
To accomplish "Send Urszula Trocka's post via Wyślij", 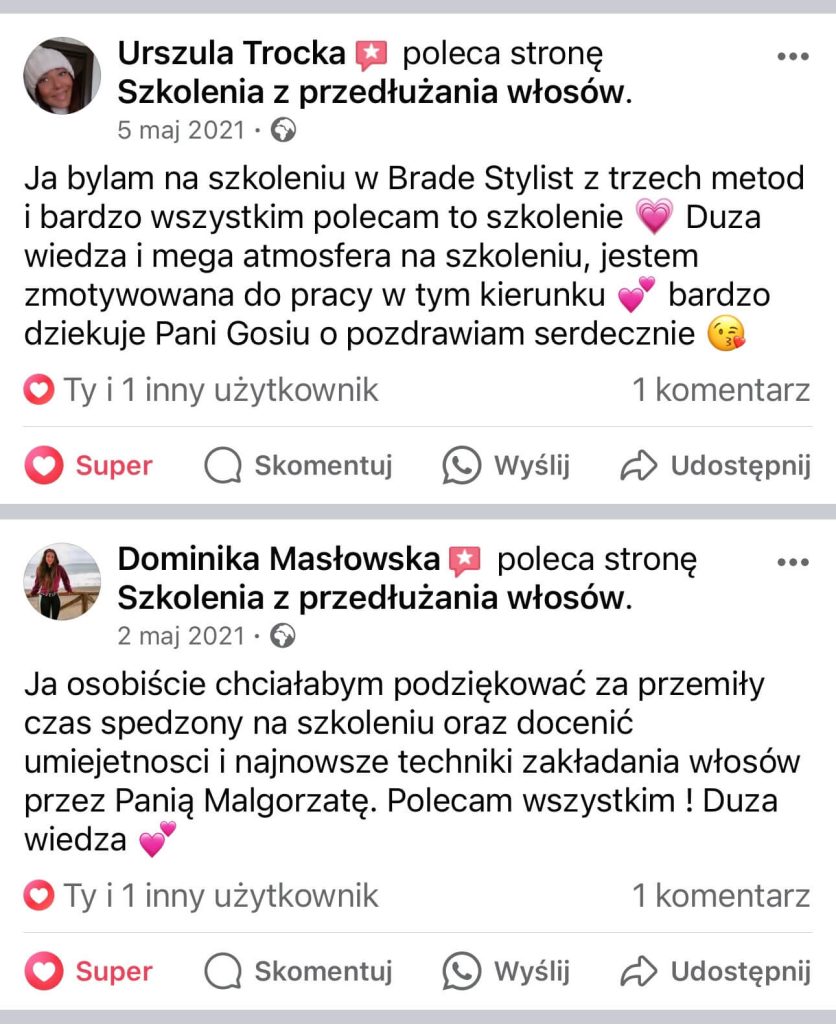I will click(506, 465).
